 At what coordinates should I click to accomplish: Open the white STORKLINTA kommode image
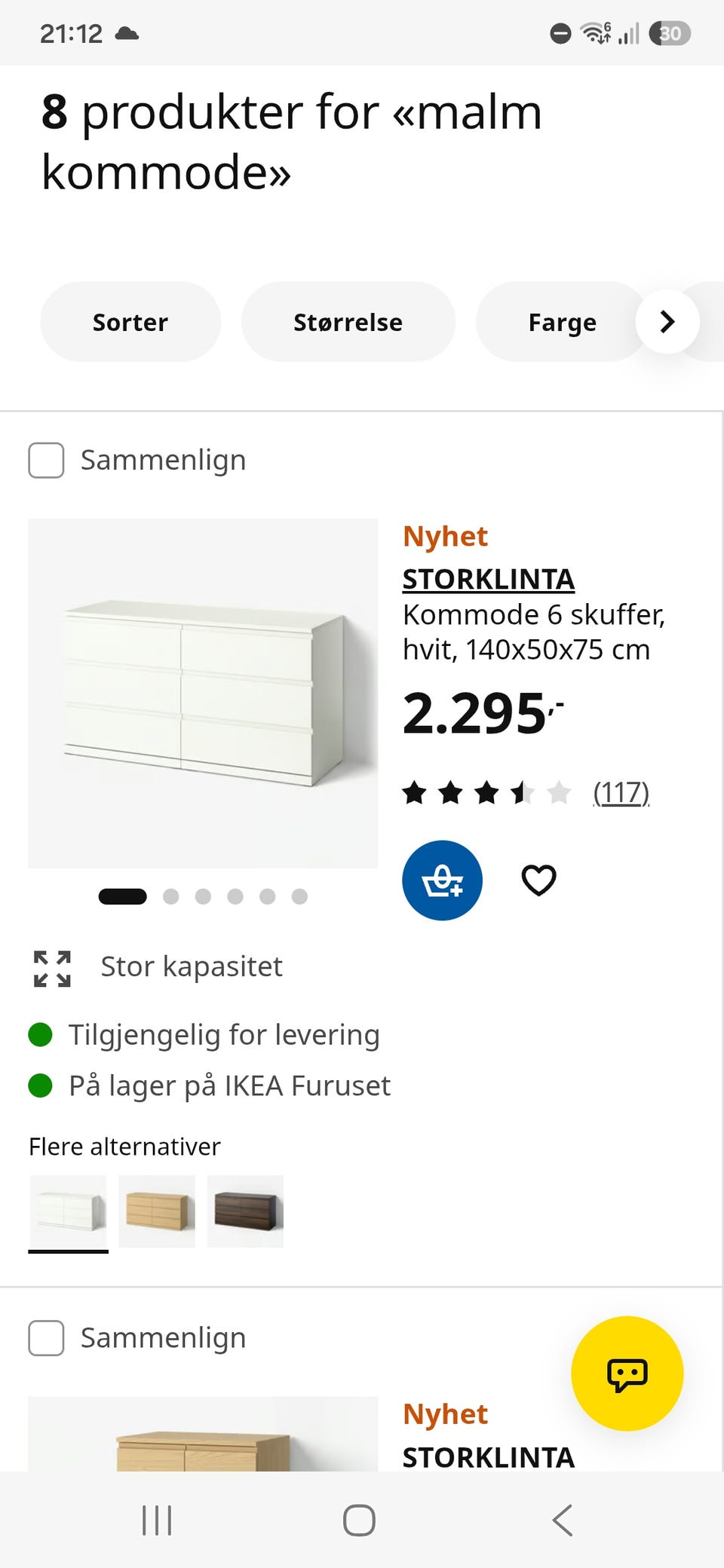[x=203, y=694]
